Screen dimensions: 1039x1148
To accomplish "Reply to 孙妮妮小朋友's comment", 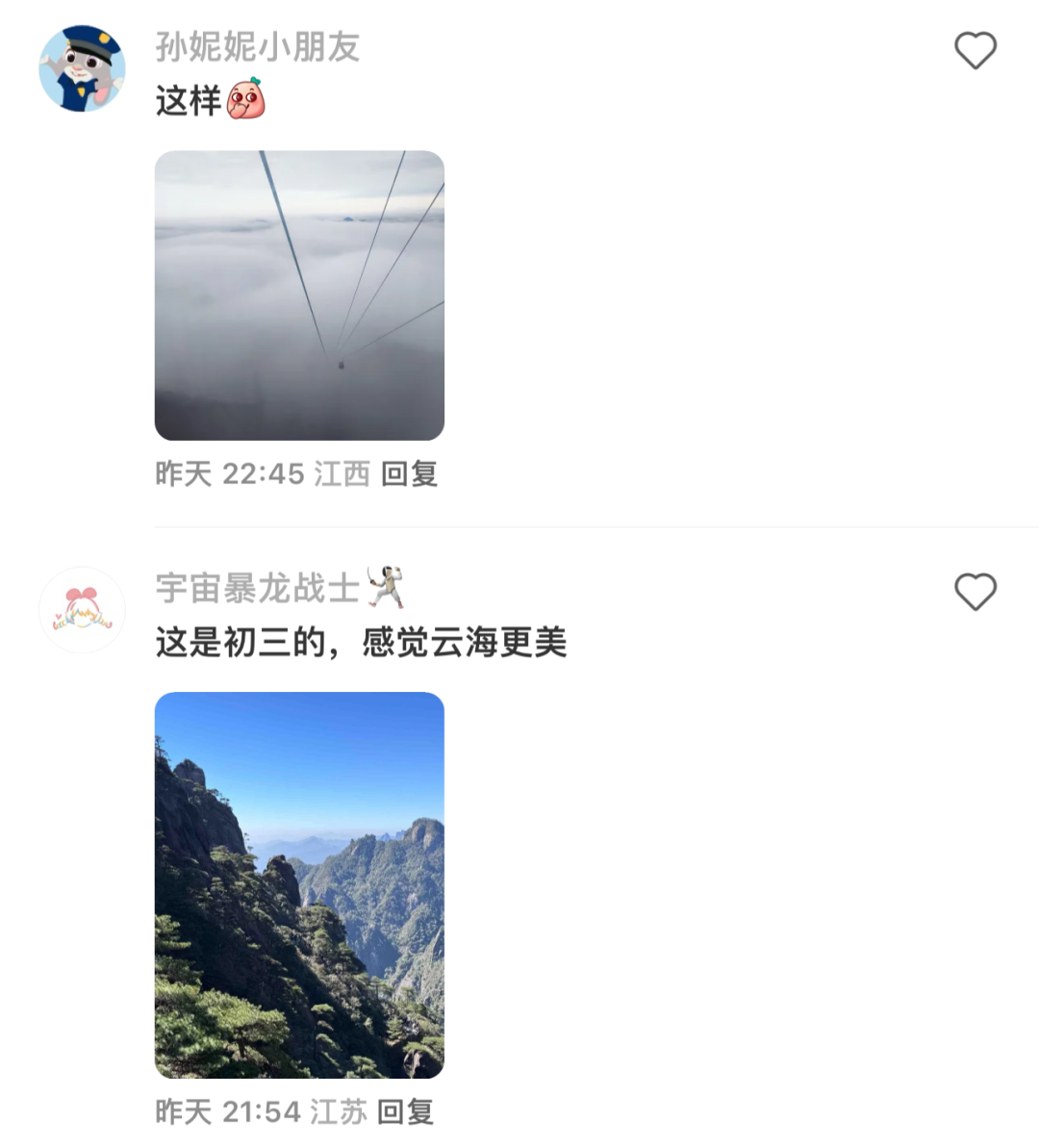I will tap(410, 473).
